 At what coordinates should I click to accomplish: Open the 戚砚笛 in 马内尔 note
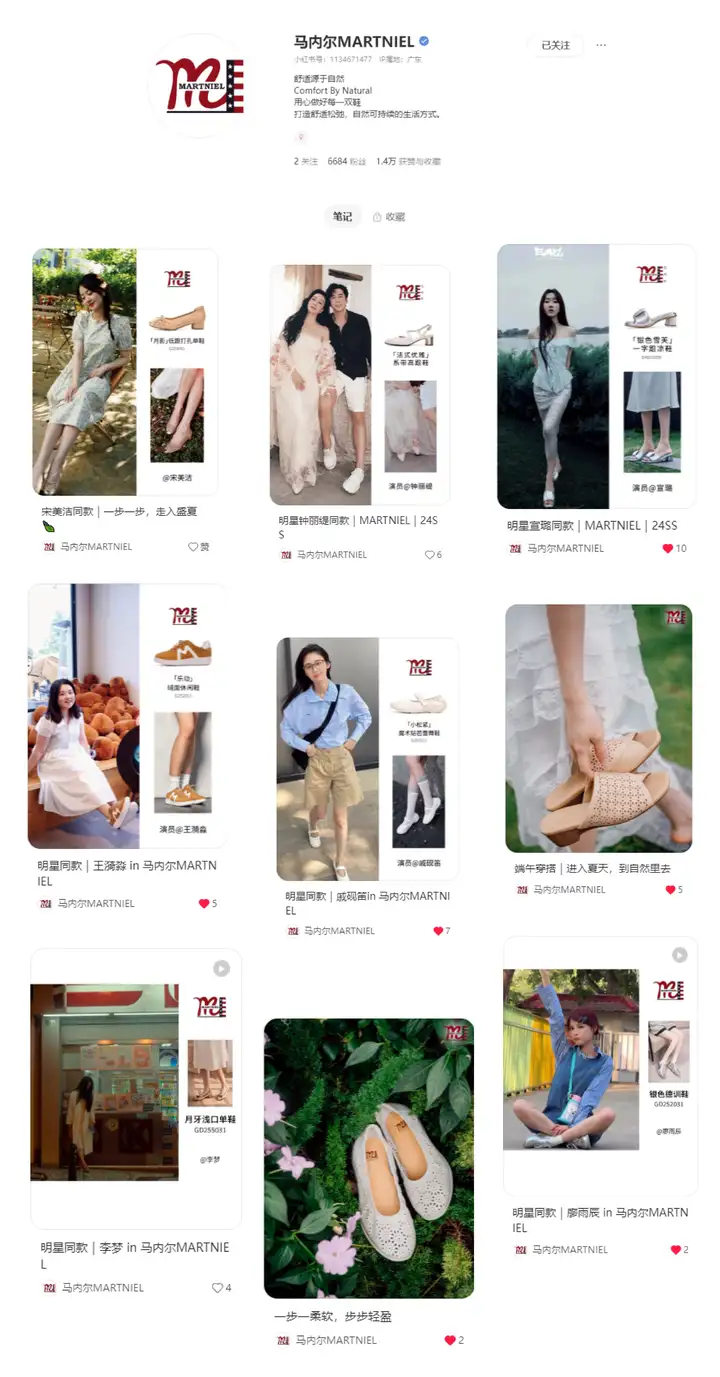point(367,759)
